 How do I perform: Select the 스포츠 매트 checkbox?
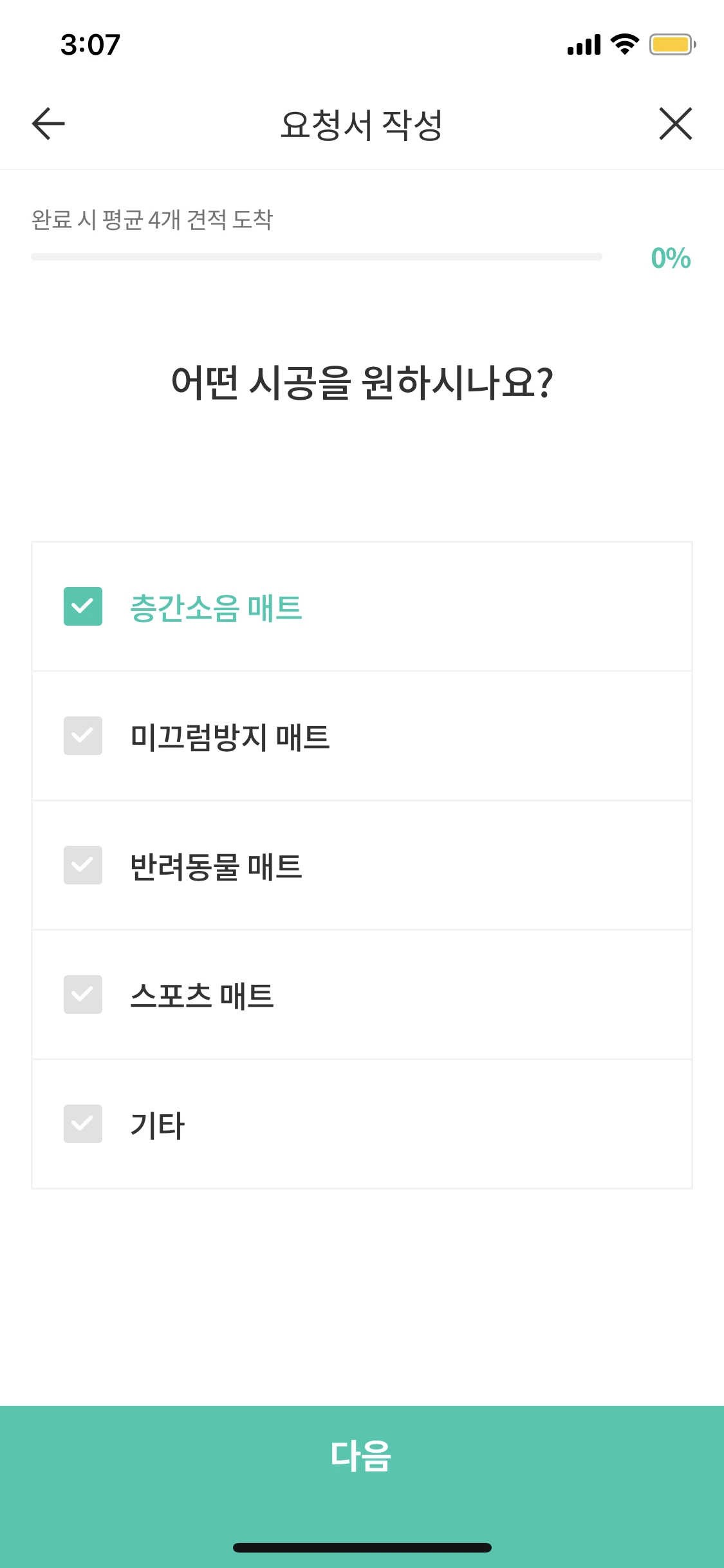pyautogui.click(x=82, y=994)
